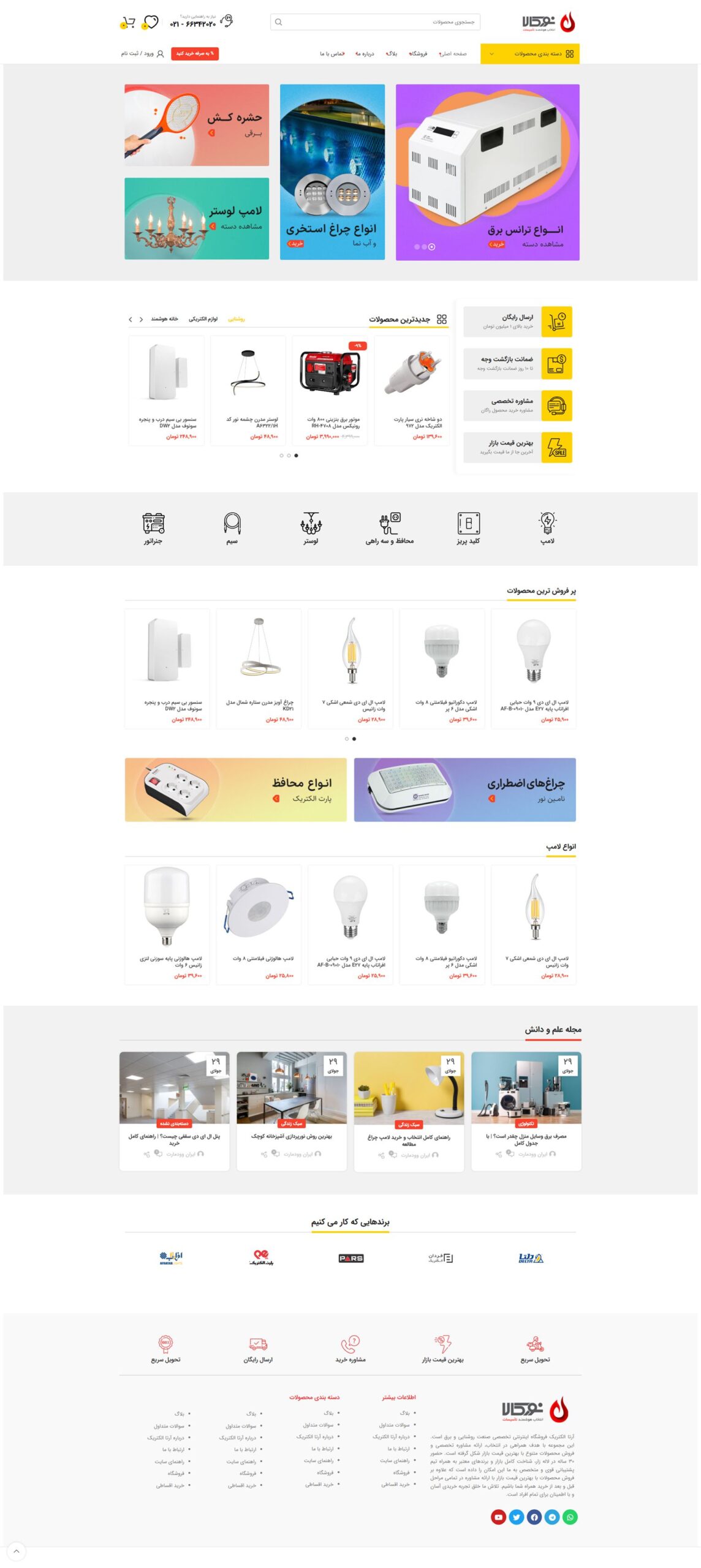This screenshot has height=1568, width=701.
Task: Open the surge protector types banner
Action: pos(235,790)
